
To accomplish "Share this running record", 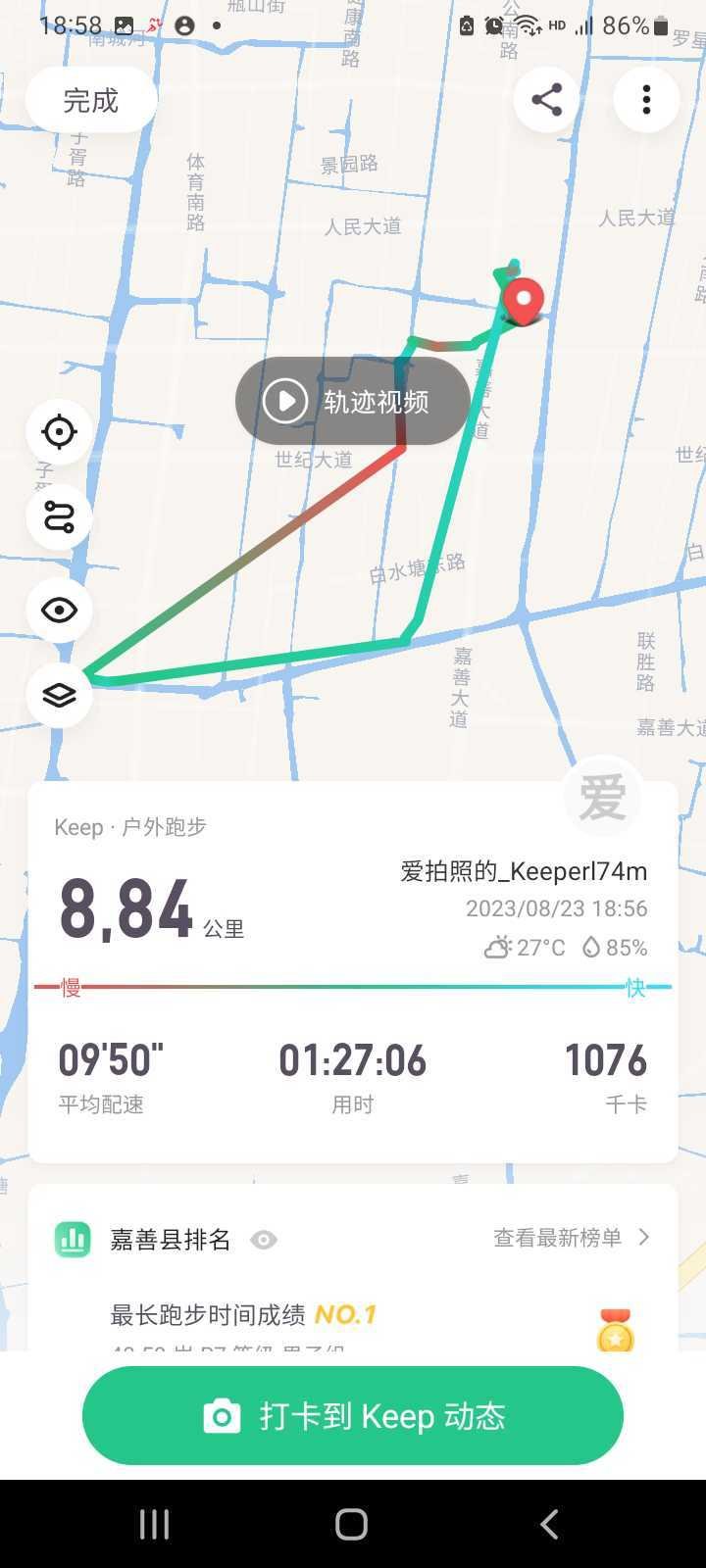I will (546, 99).
